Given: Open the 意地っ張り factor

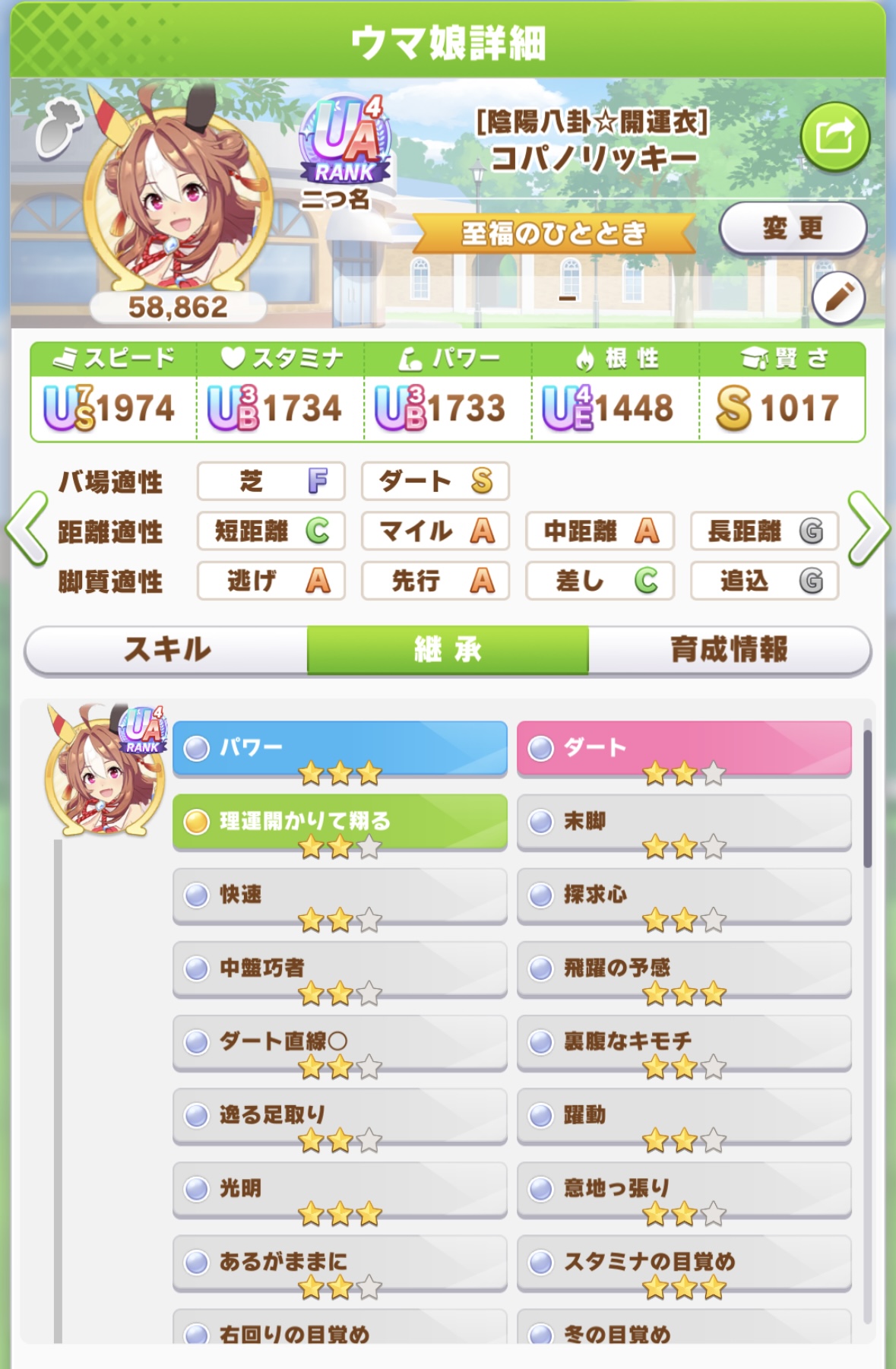Looking at the screenshot, I should [684, 1189].
